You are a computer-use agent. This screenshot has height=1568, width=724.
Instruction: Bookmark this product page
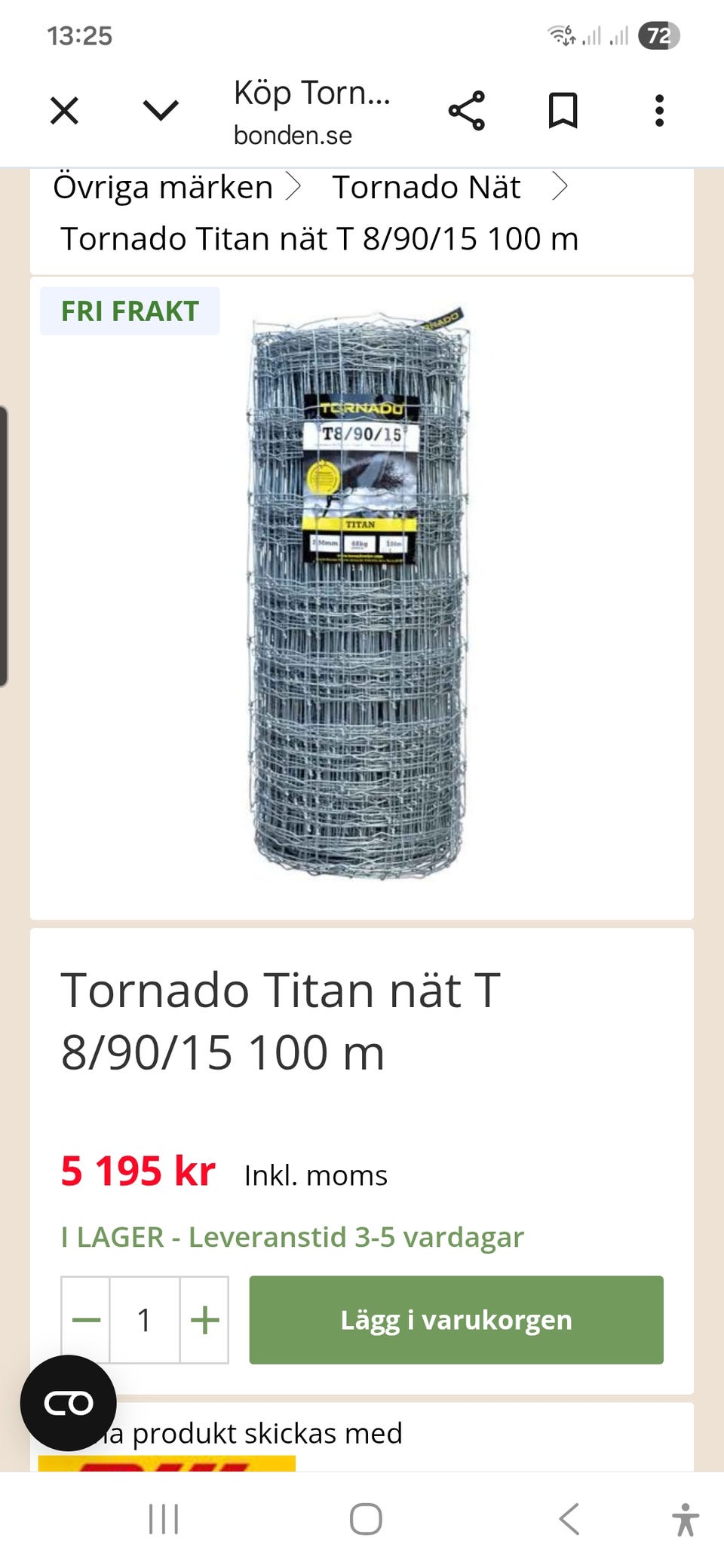(563, 112)
